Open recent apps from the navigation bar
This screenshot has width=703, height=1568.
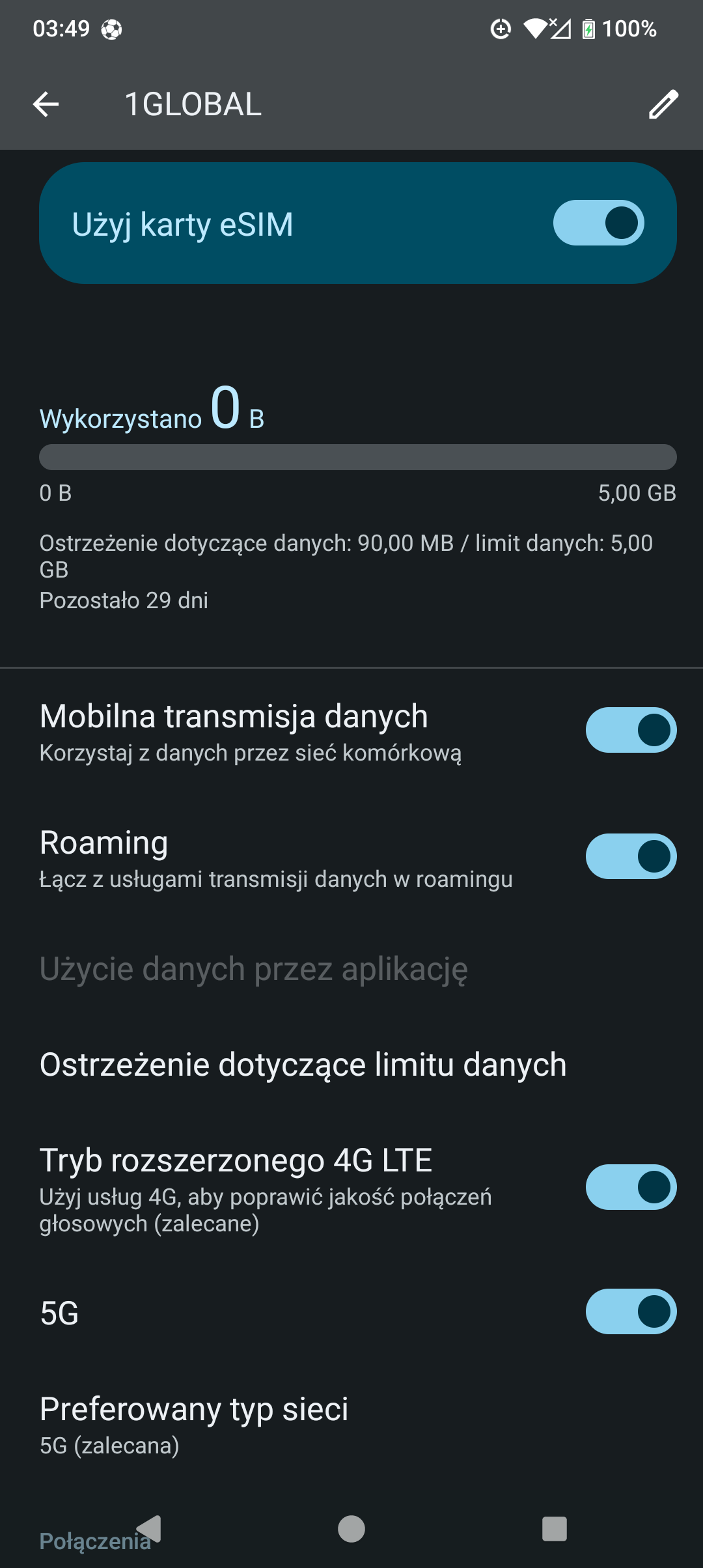coord(555,1529)
